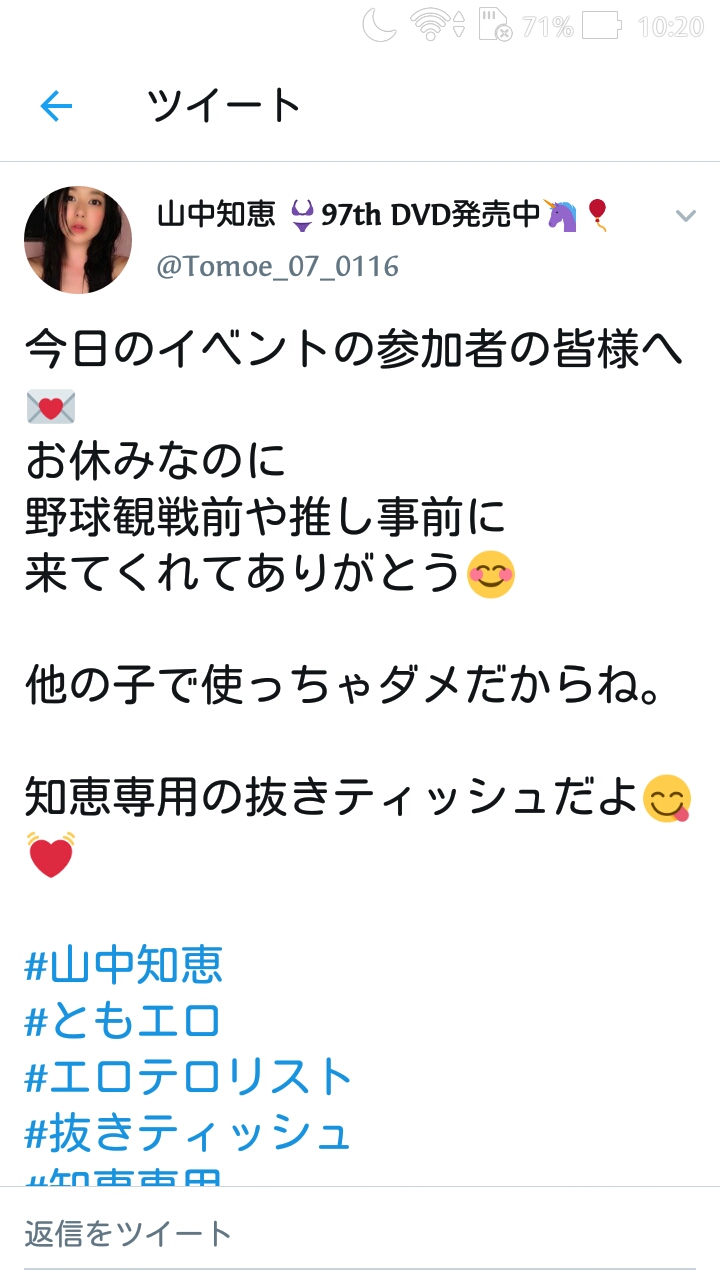
Task: Open the @Tomoe_07_0116 profile handle
Action: [278, 266]
